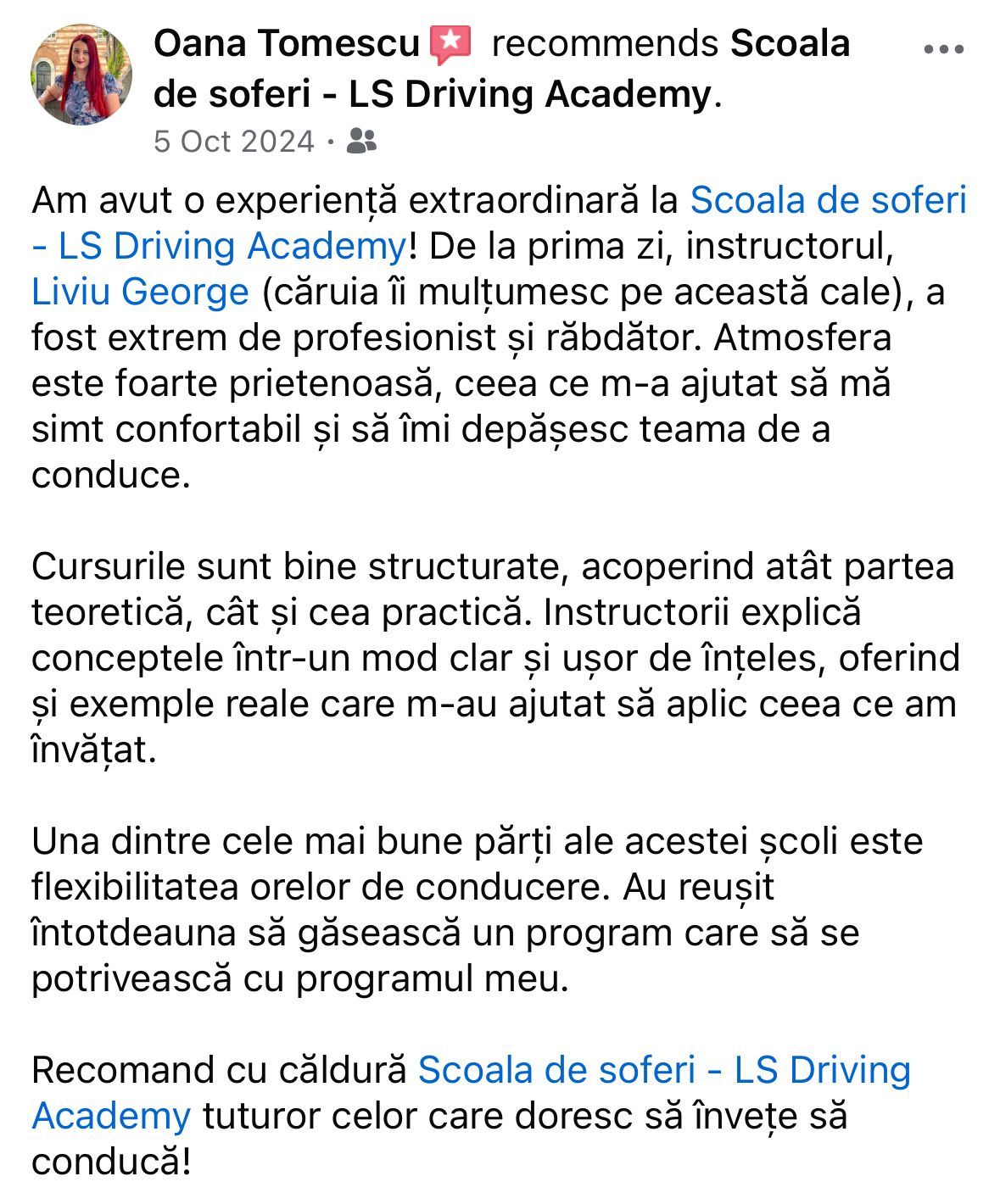The width and height of the screenshot is (1000, 1204).
Task: Open Oana Tomescu's profile name link
Action: [x=287, y=43]
